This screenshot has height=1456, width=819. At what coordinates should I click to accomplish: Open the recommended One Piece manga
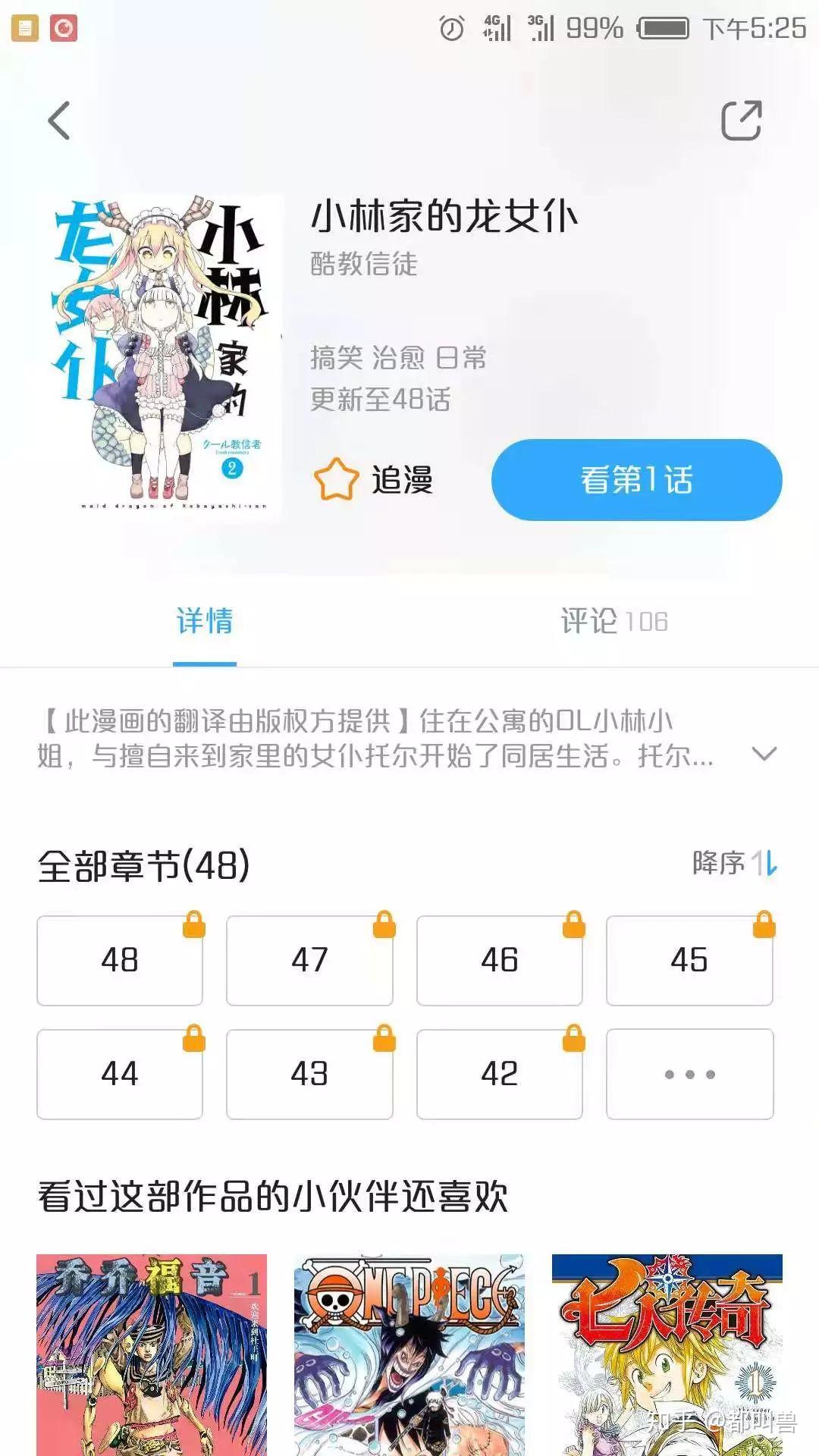(x=409, y=1354)
